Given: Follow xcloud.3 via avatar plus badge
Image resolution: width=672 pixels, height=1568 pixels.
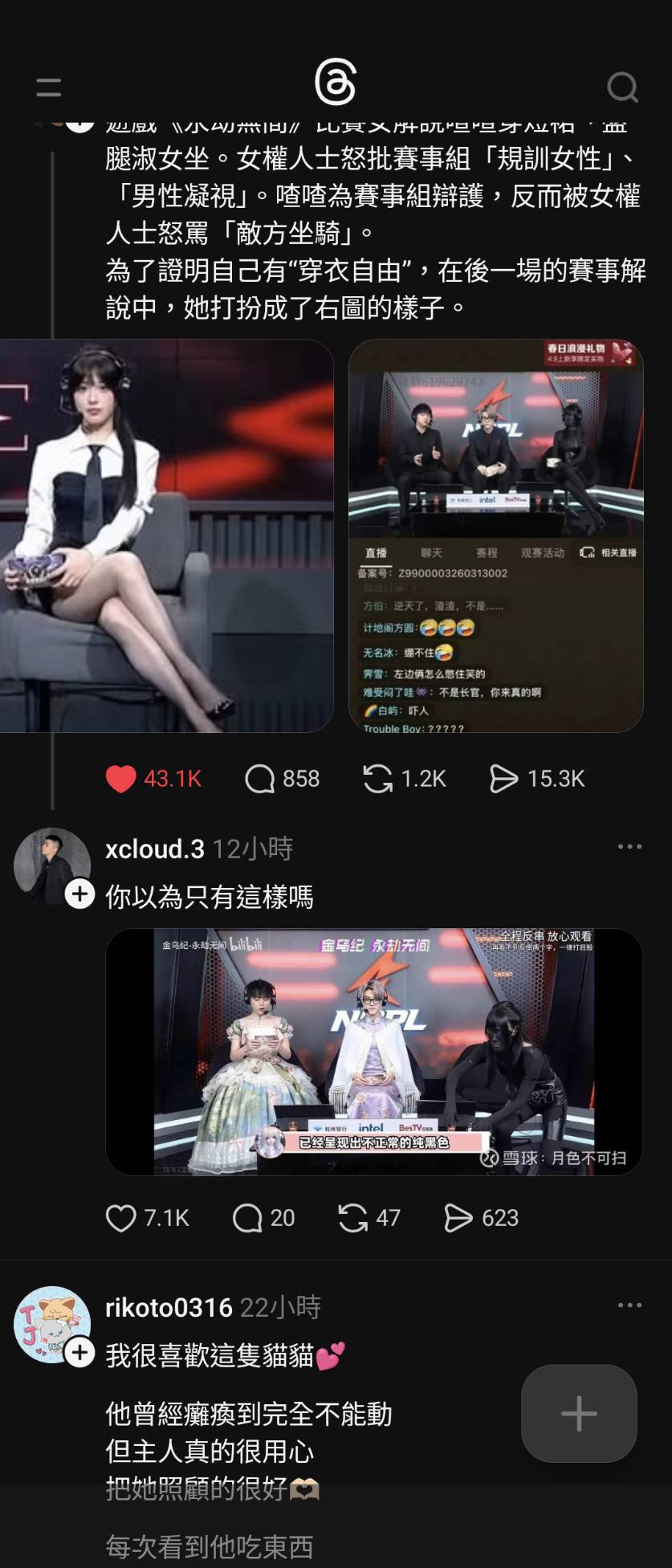Looking at the screenshot, I should tap(79, 894).
